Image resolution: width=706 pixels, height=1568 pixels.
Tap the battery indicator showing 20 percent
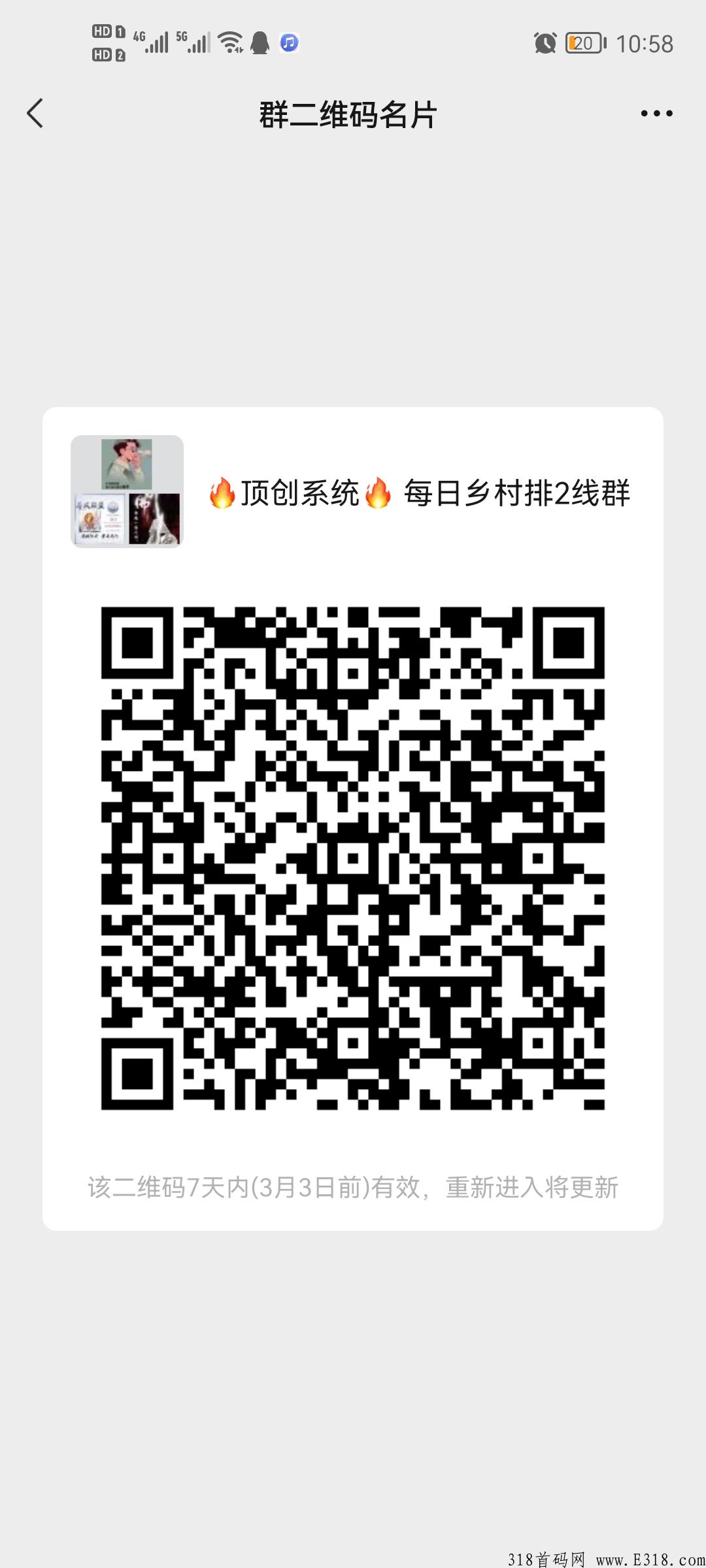582,41
